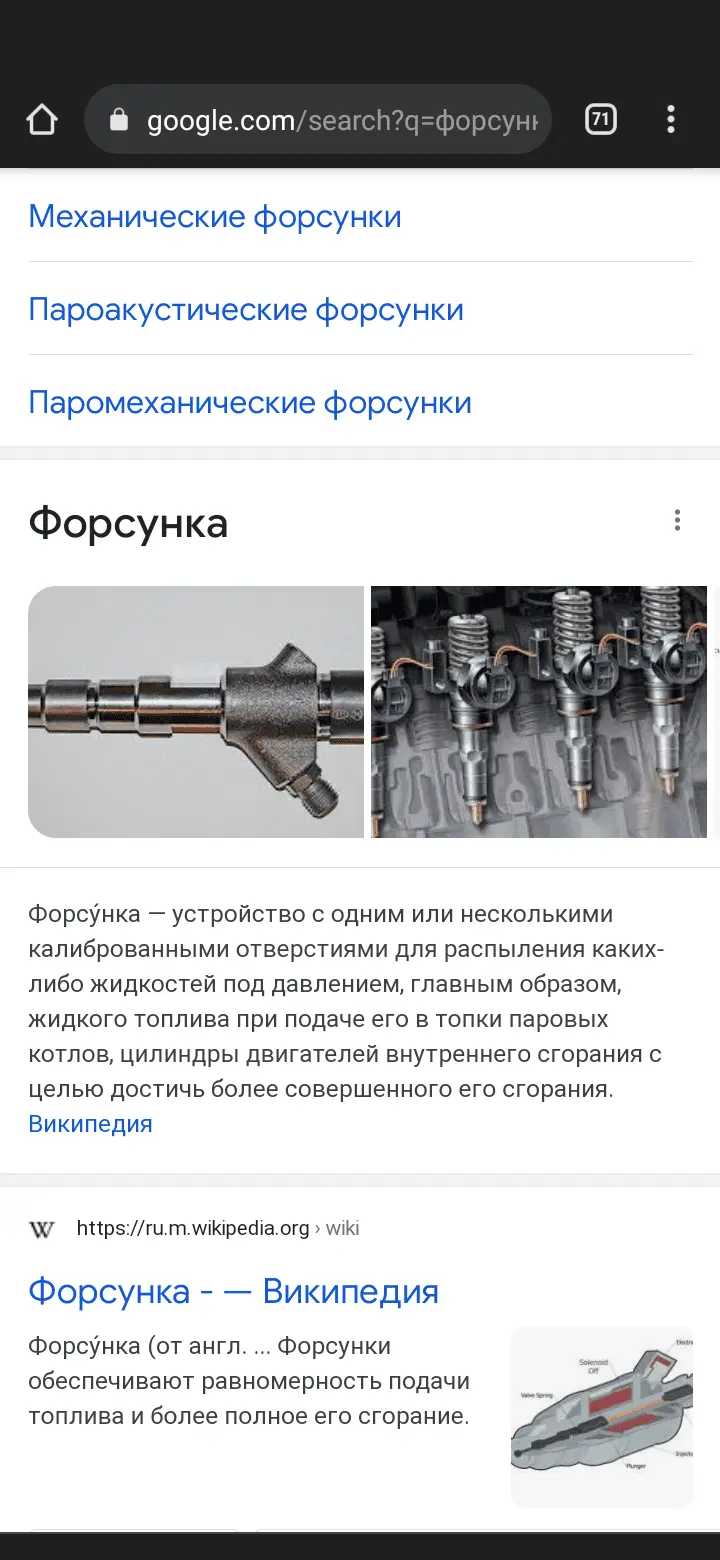Viewport: 720px width, 1560px height.
Task: Tap the injector diagram thumbnail in the Wikipedia result
Action: coord(602,1416)
